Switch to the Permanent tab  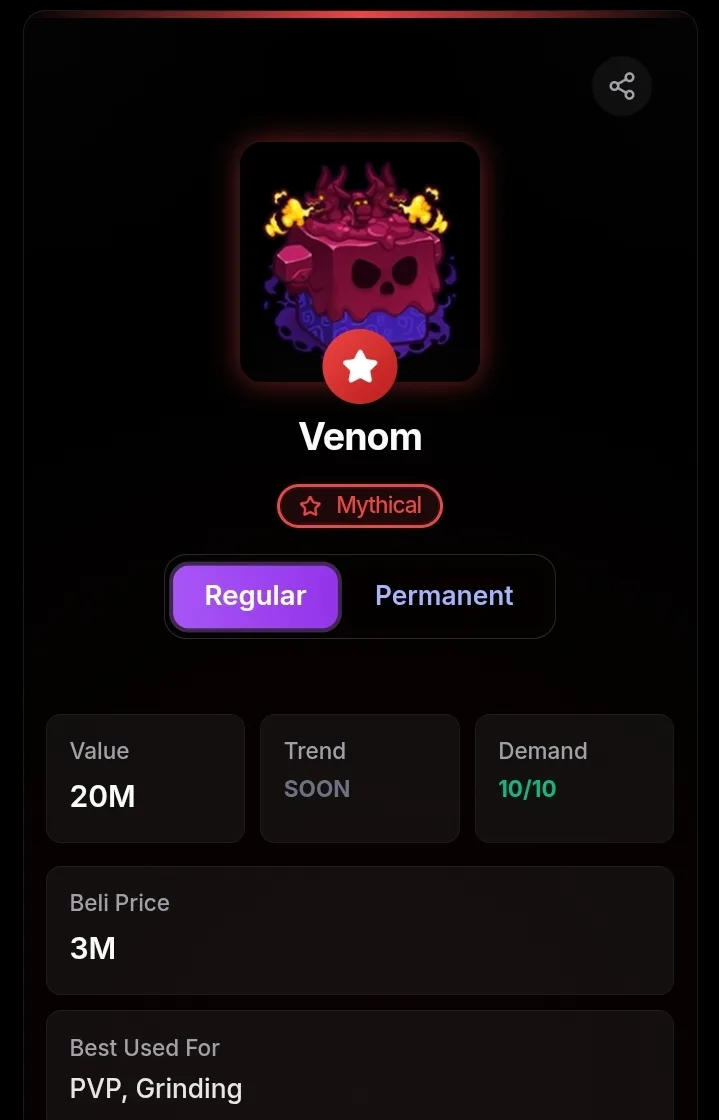(444, 596)
